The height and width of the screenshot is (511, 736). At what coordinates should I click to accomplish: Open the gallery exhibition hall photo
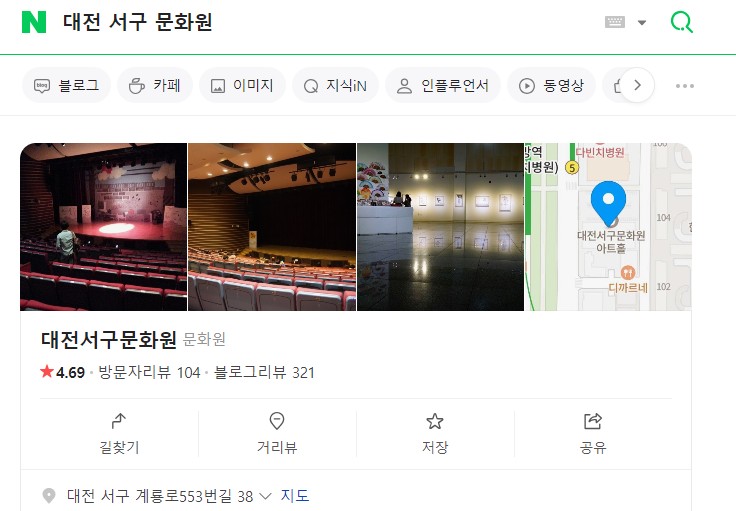(440, 227)
